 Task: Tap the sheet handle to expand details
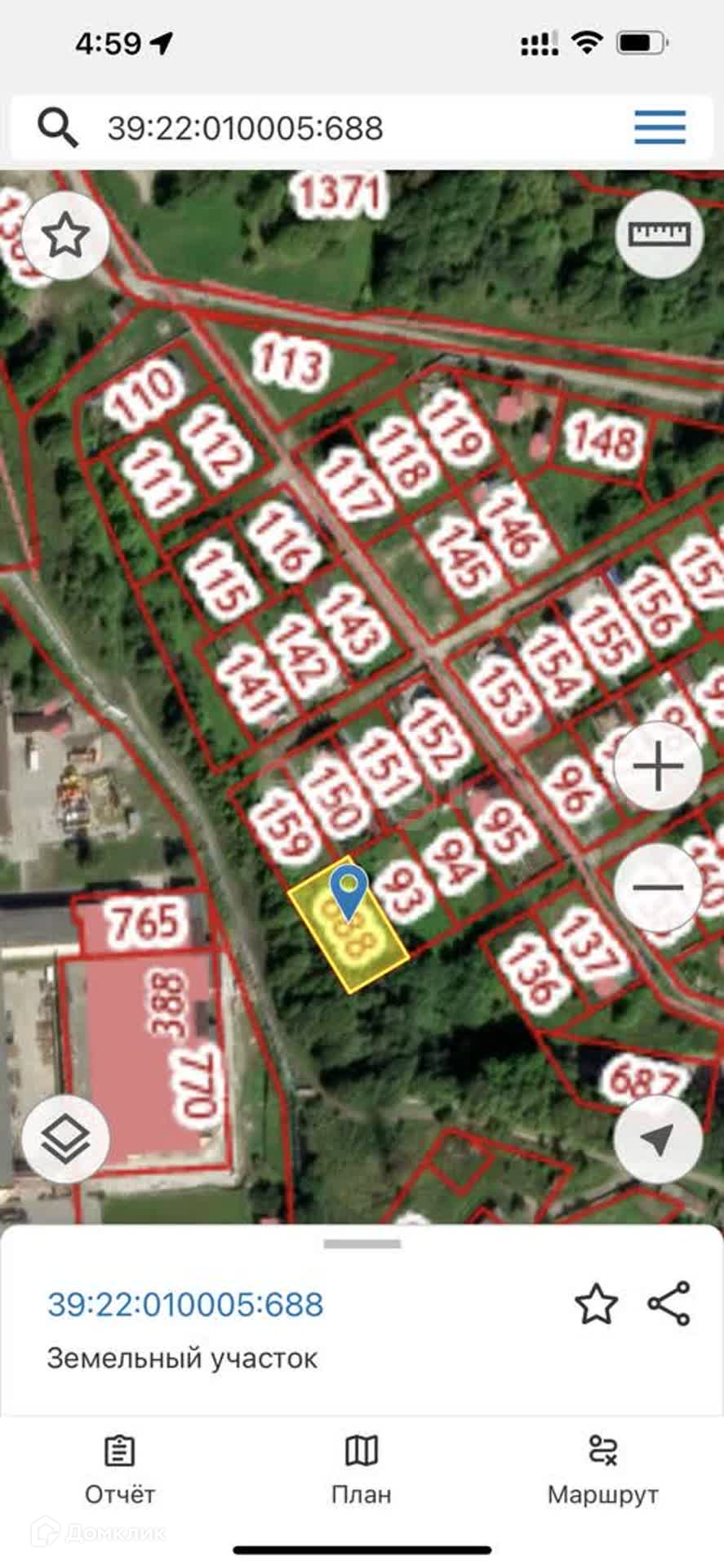coord(362,1245)
